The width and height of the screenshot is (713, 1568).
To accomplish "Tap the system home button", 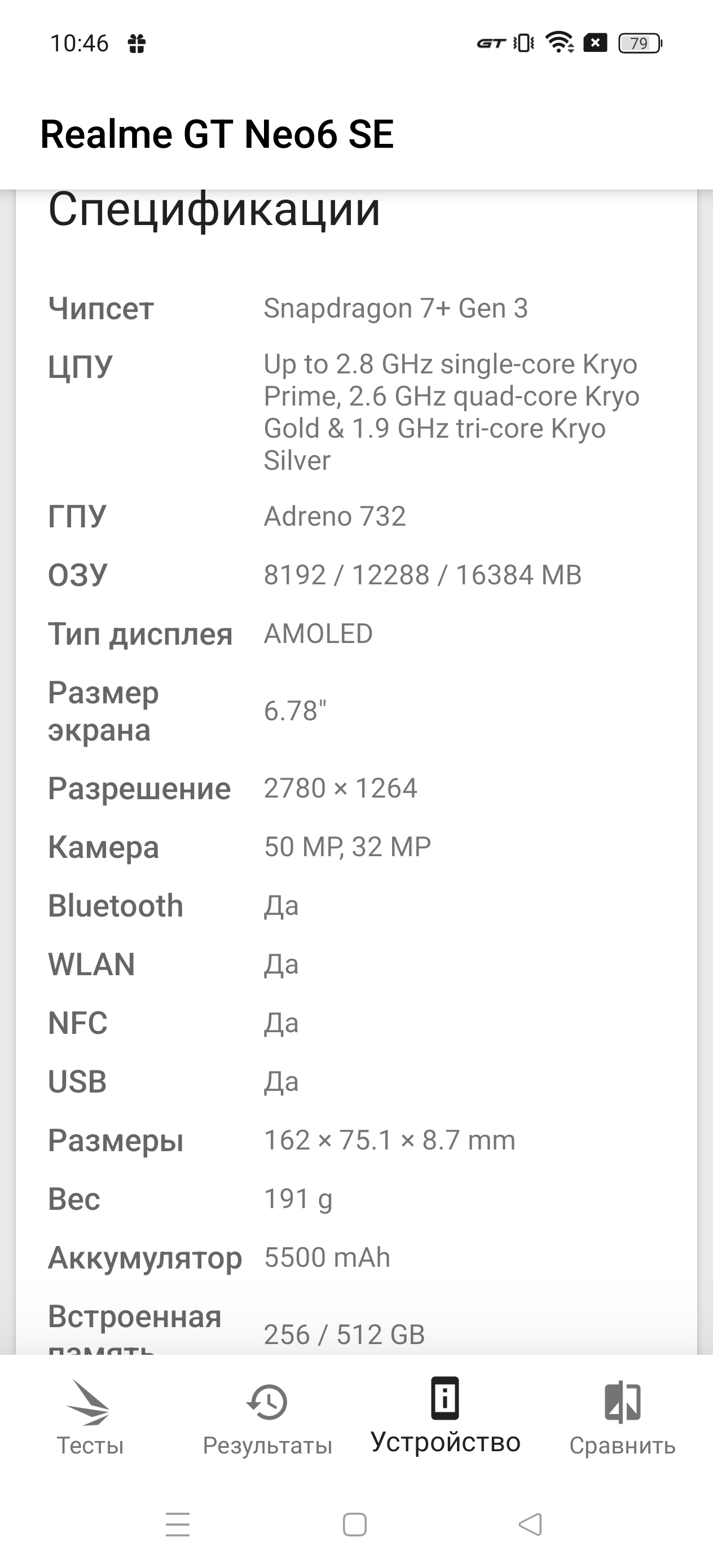I will [355, 1524].
